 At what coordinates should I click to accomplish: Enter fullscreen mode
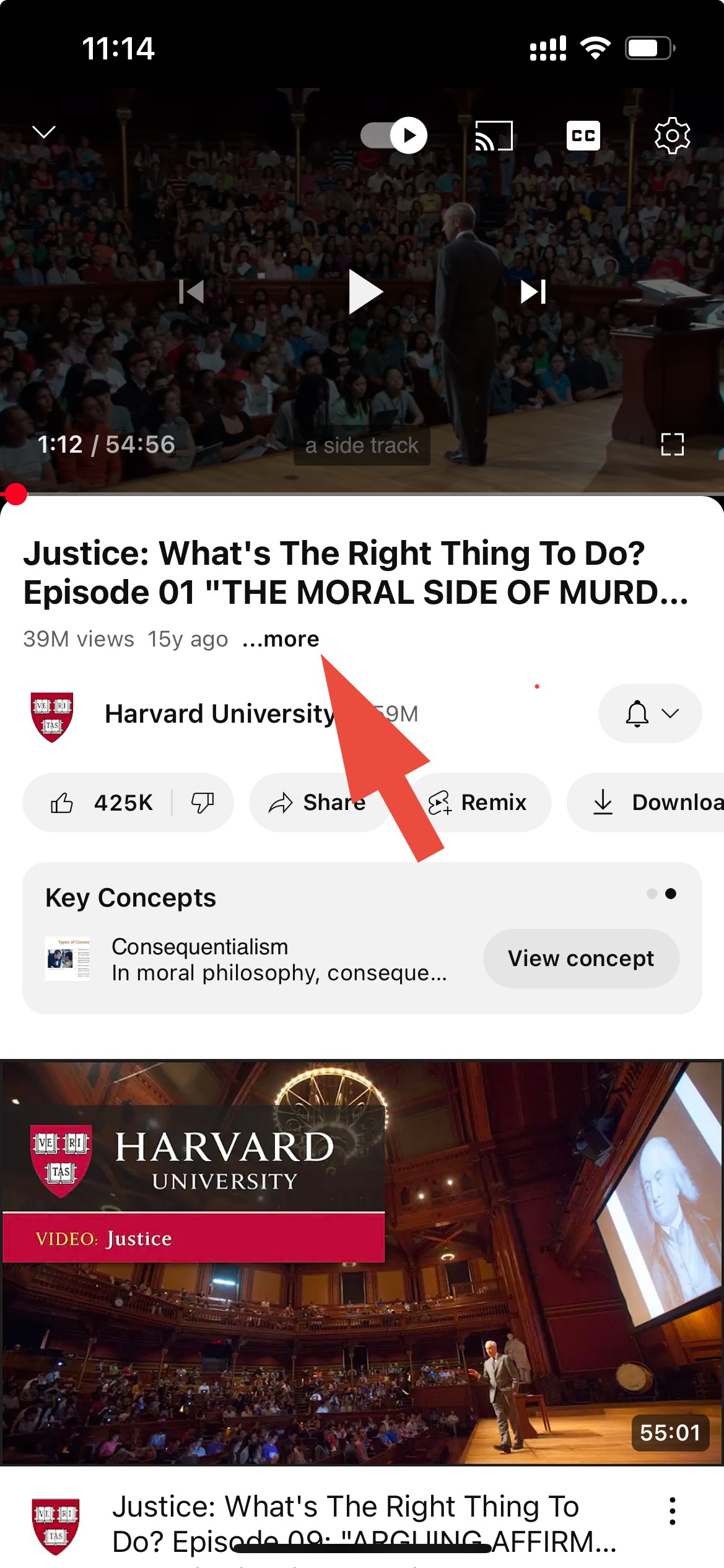pos(672,444)
